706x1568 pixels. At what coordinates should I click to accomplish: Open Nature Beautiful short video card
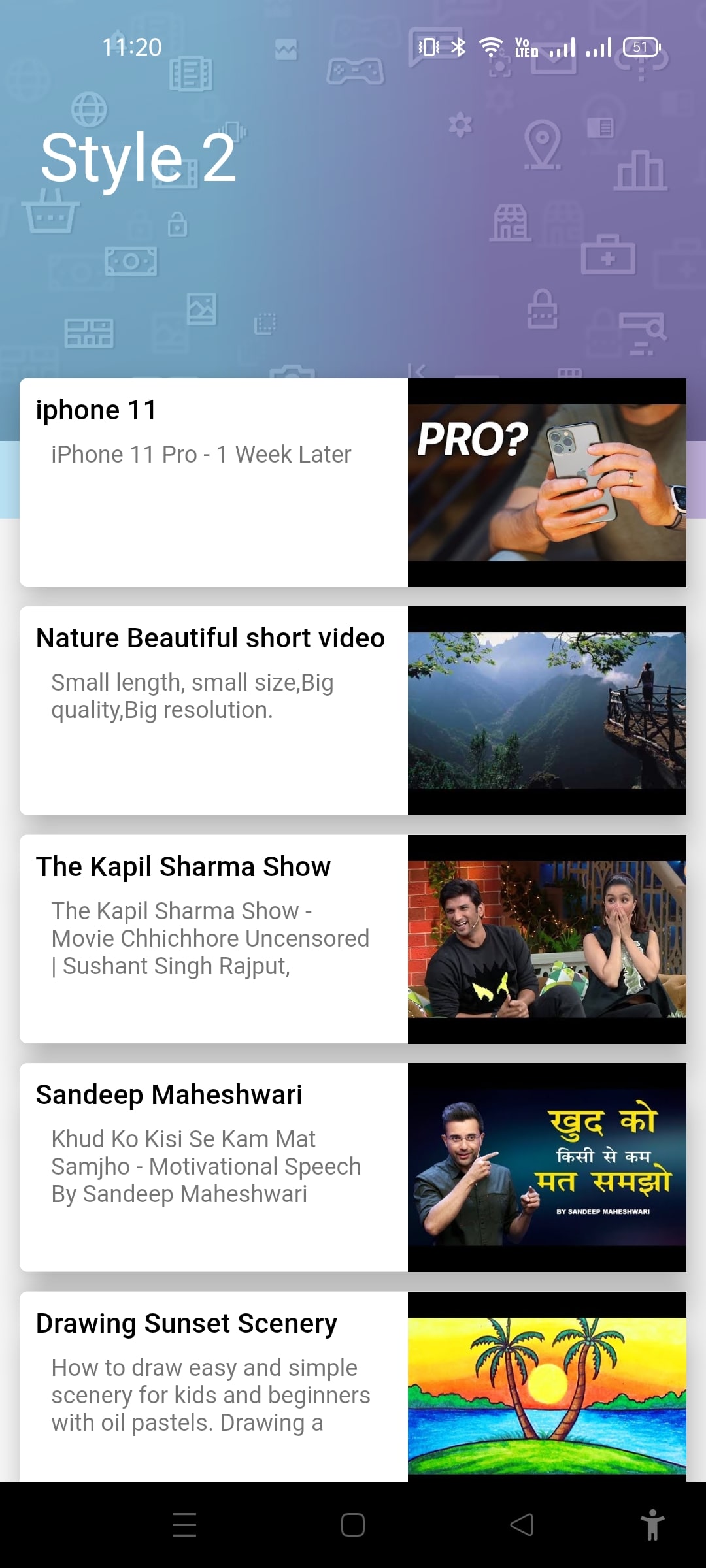(353, 710)
